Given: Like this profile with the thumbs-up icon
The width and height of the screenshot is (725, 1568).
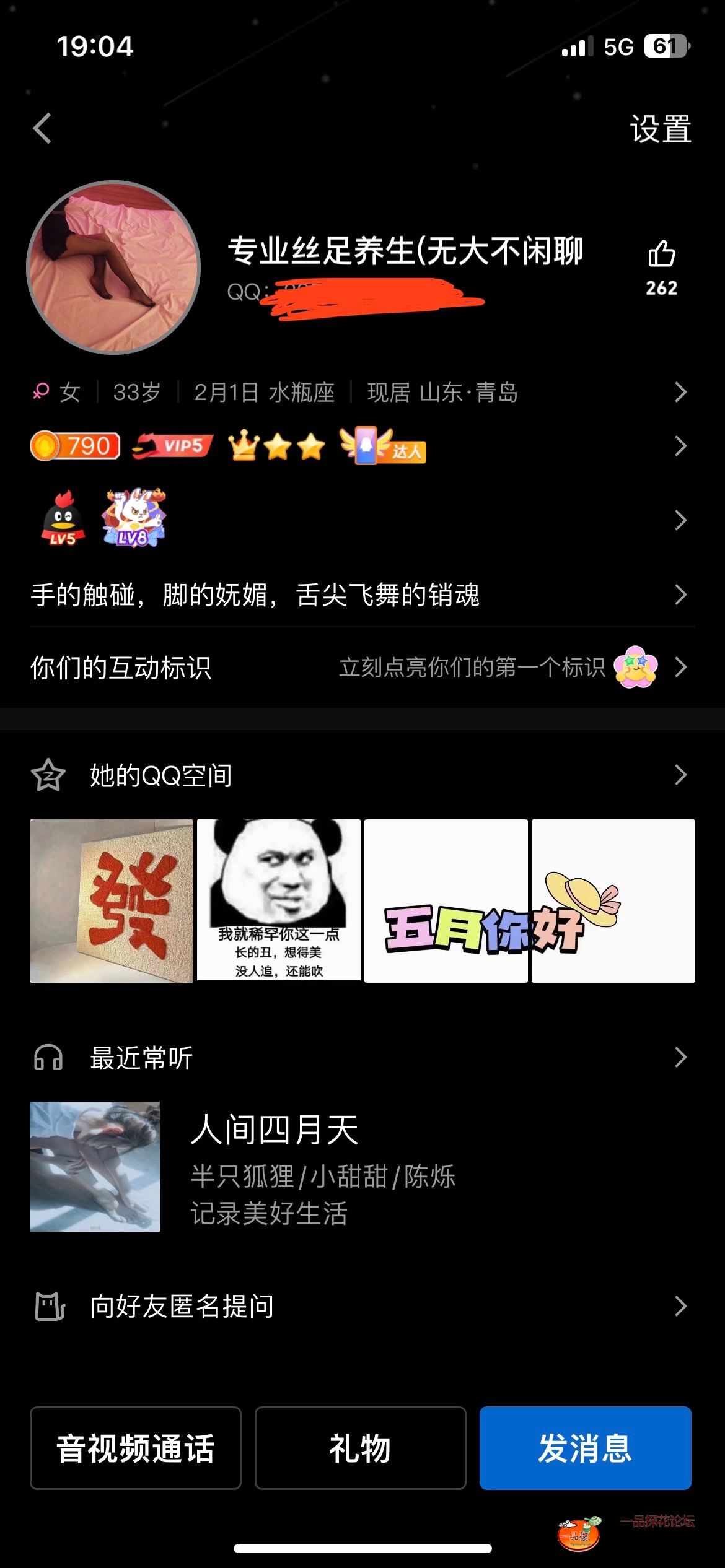Looking at the screenshot, I should pos(661,255).
